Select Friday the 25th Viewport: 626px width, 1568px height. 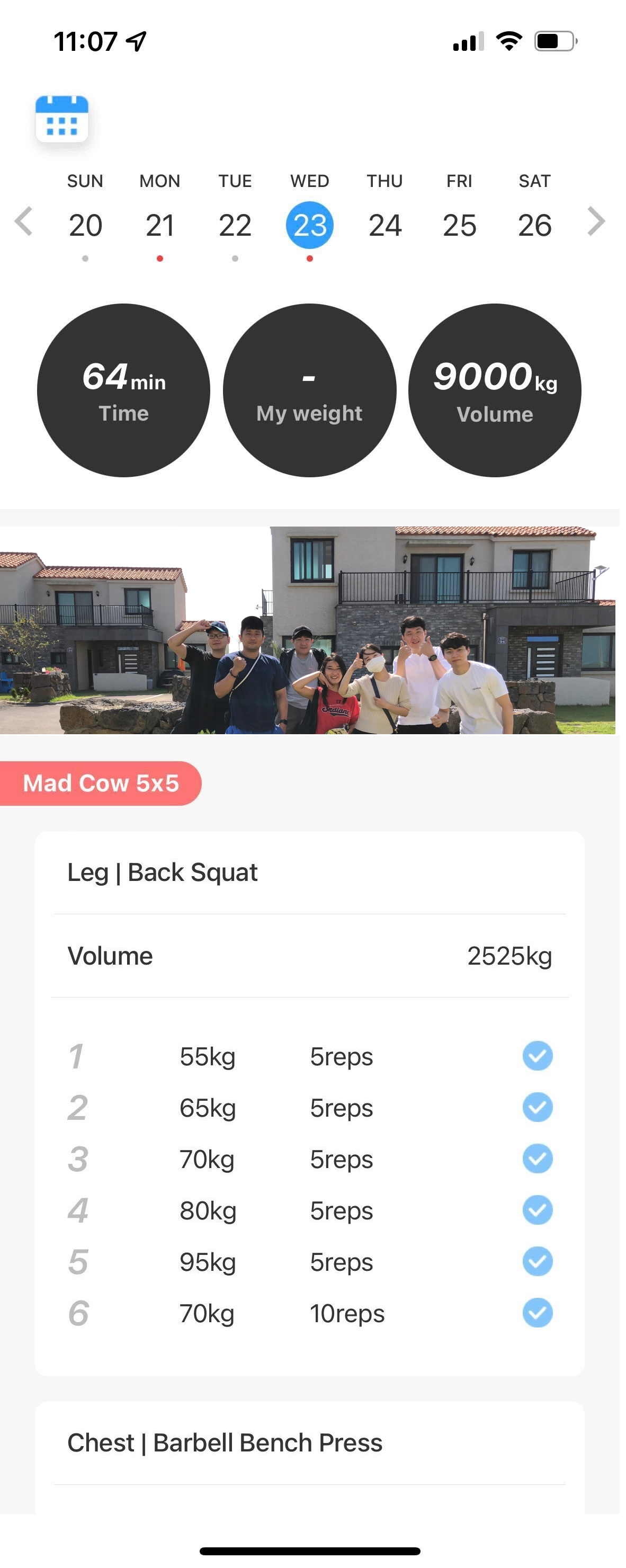459,226
